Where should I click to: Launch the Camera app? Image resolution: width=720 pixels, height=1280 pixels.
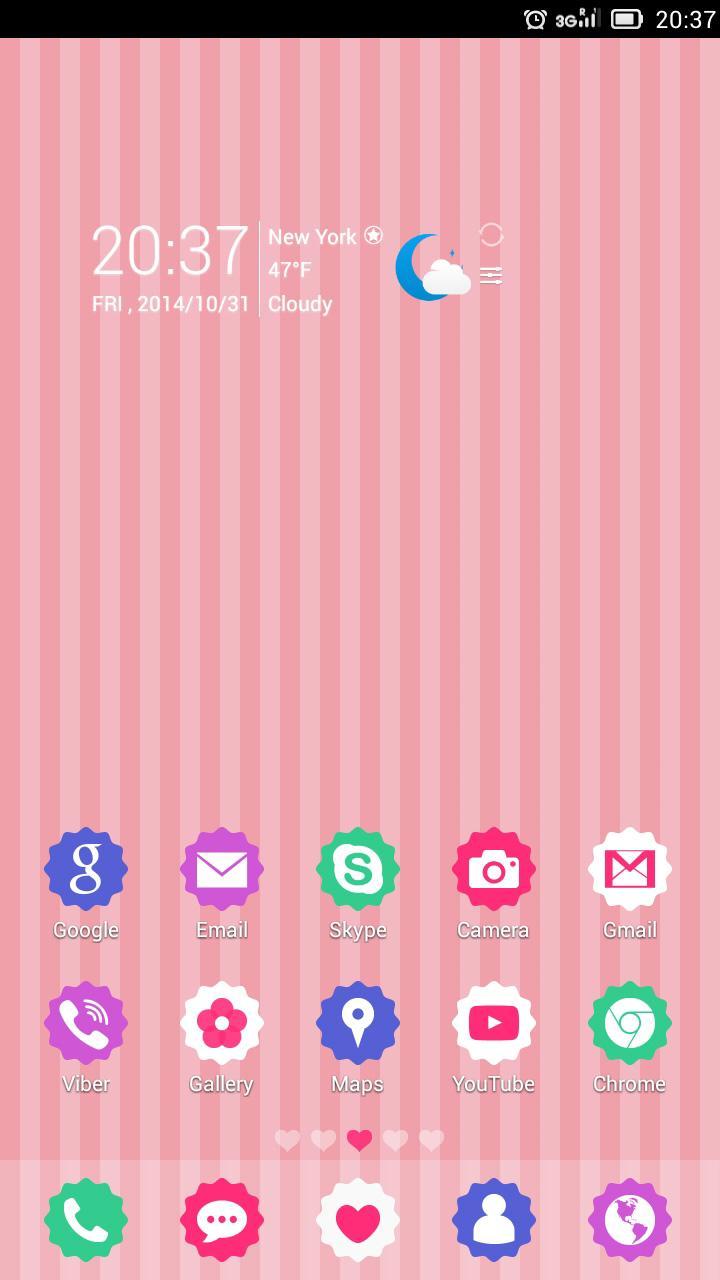pos(493,868)
